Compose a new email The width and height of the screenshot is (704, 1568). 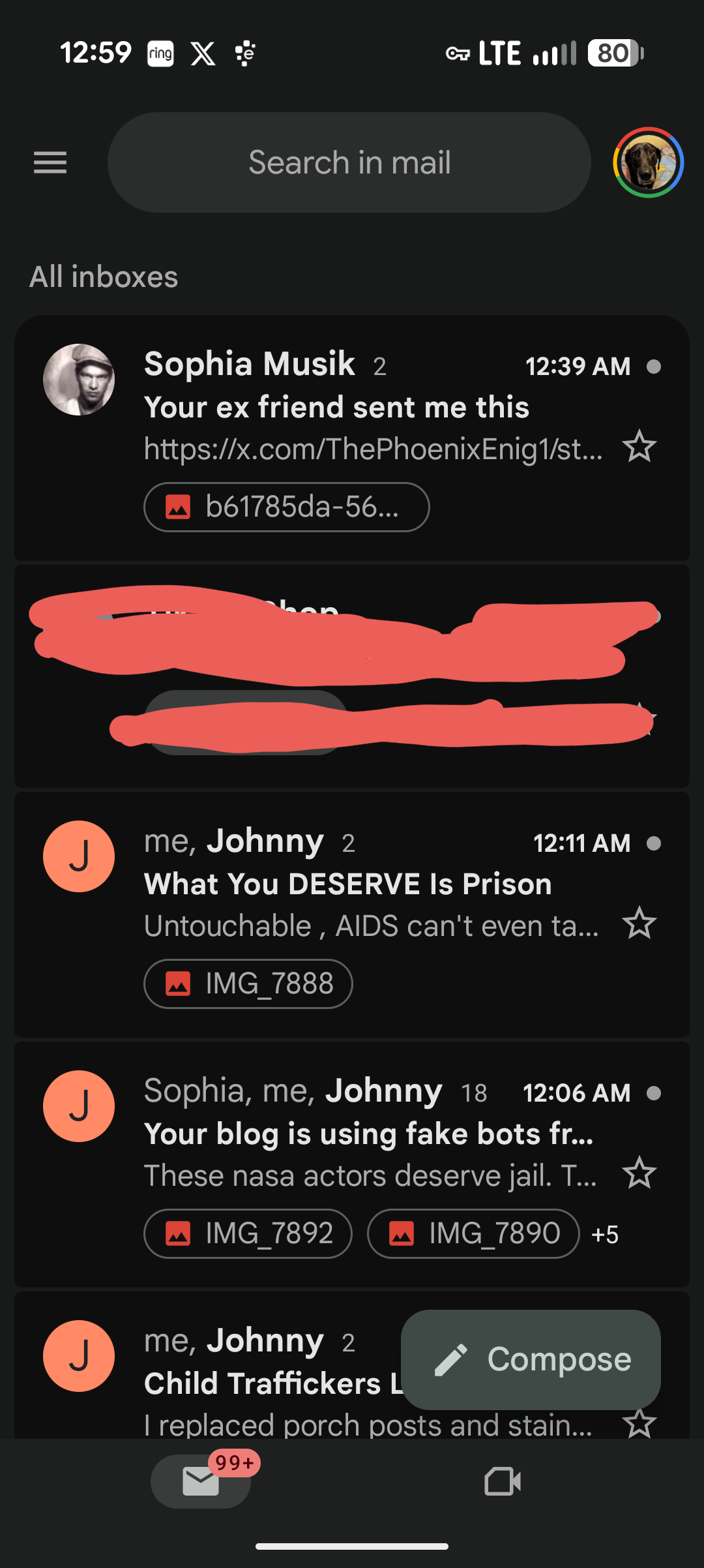tap(531, 1359)
